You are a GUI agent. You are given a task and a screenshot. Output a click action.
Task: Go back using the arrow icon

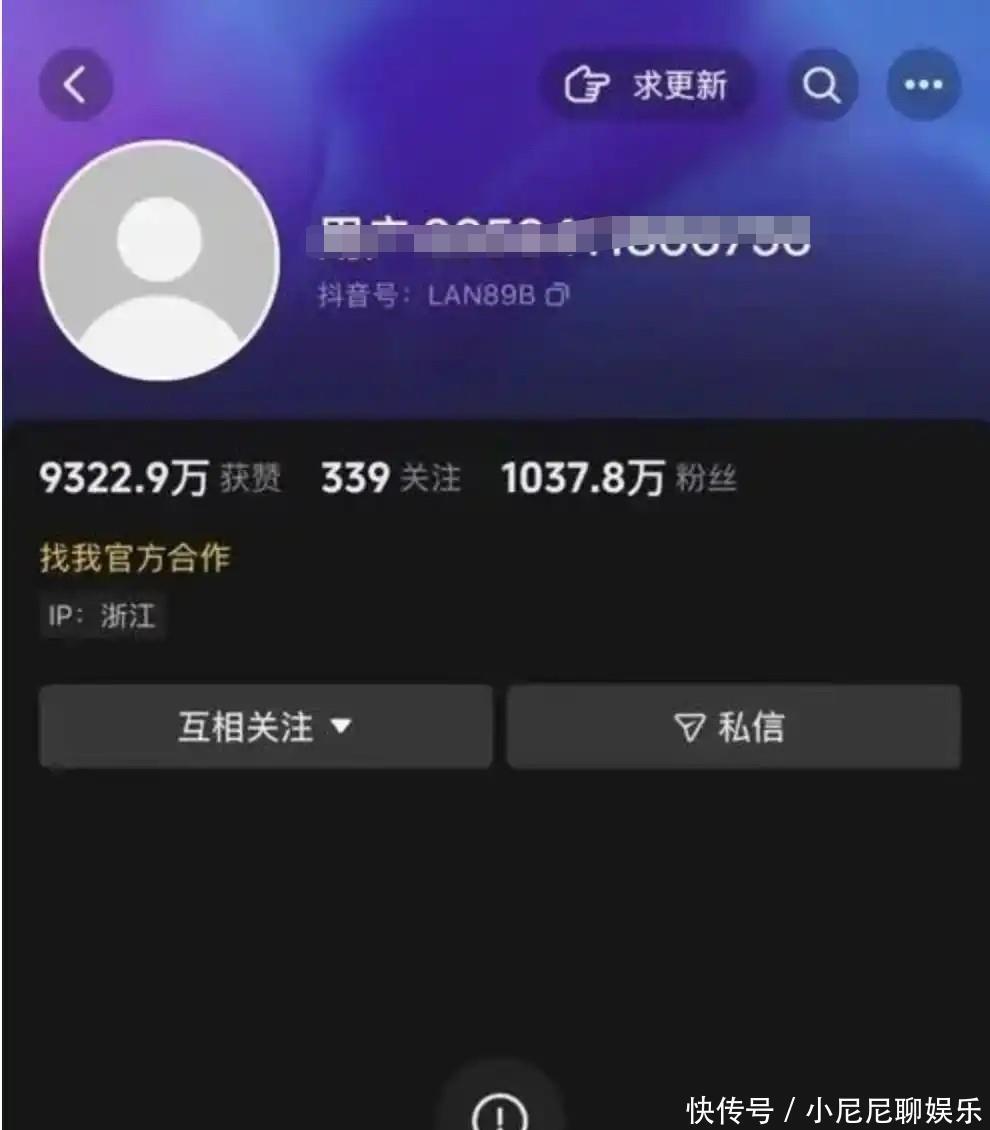tap(76, 85)
